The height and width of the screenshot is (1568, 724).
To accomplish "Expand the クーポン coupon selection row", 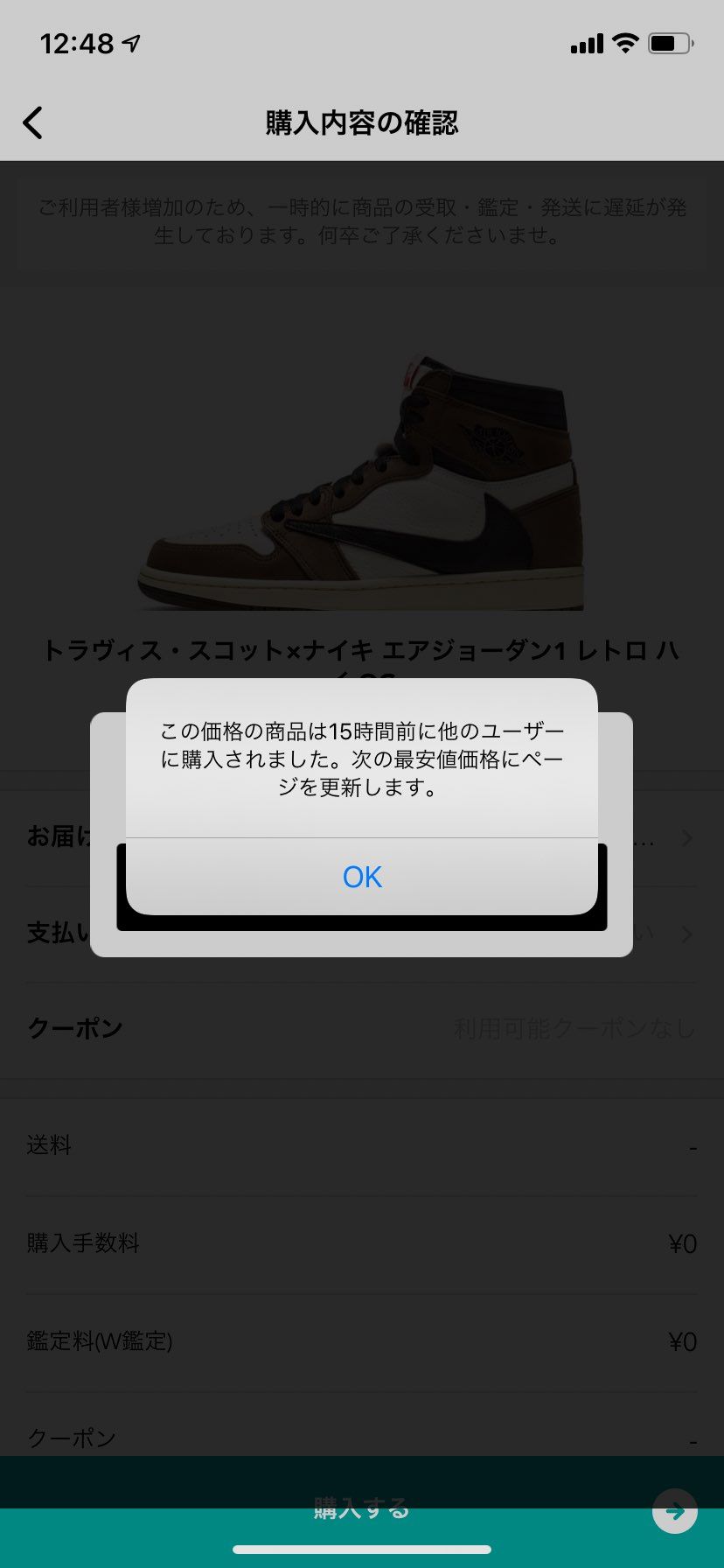I will tap(362, 1027).
